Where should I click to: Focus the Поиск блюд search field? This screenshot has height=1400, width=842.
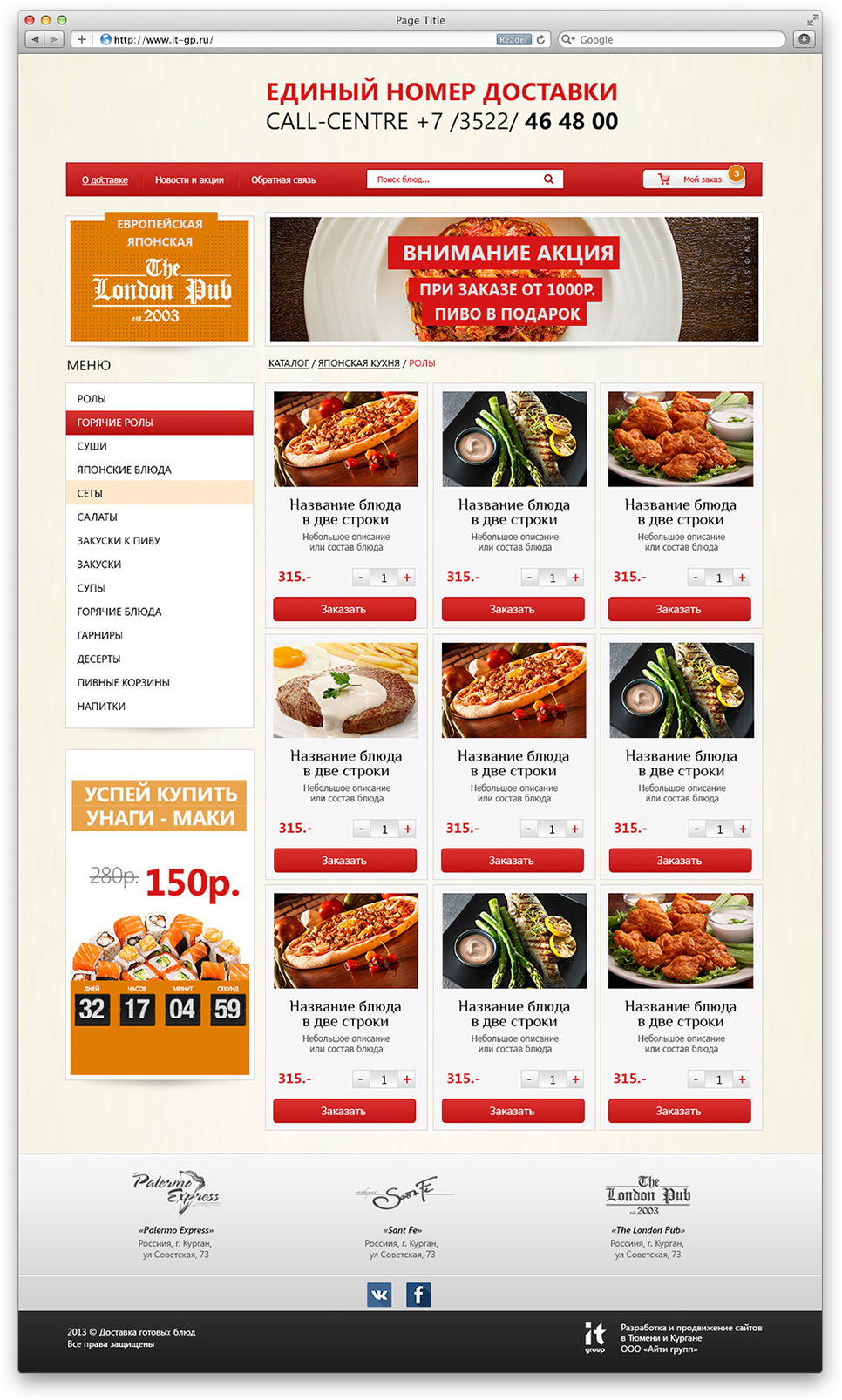point(453,179)
